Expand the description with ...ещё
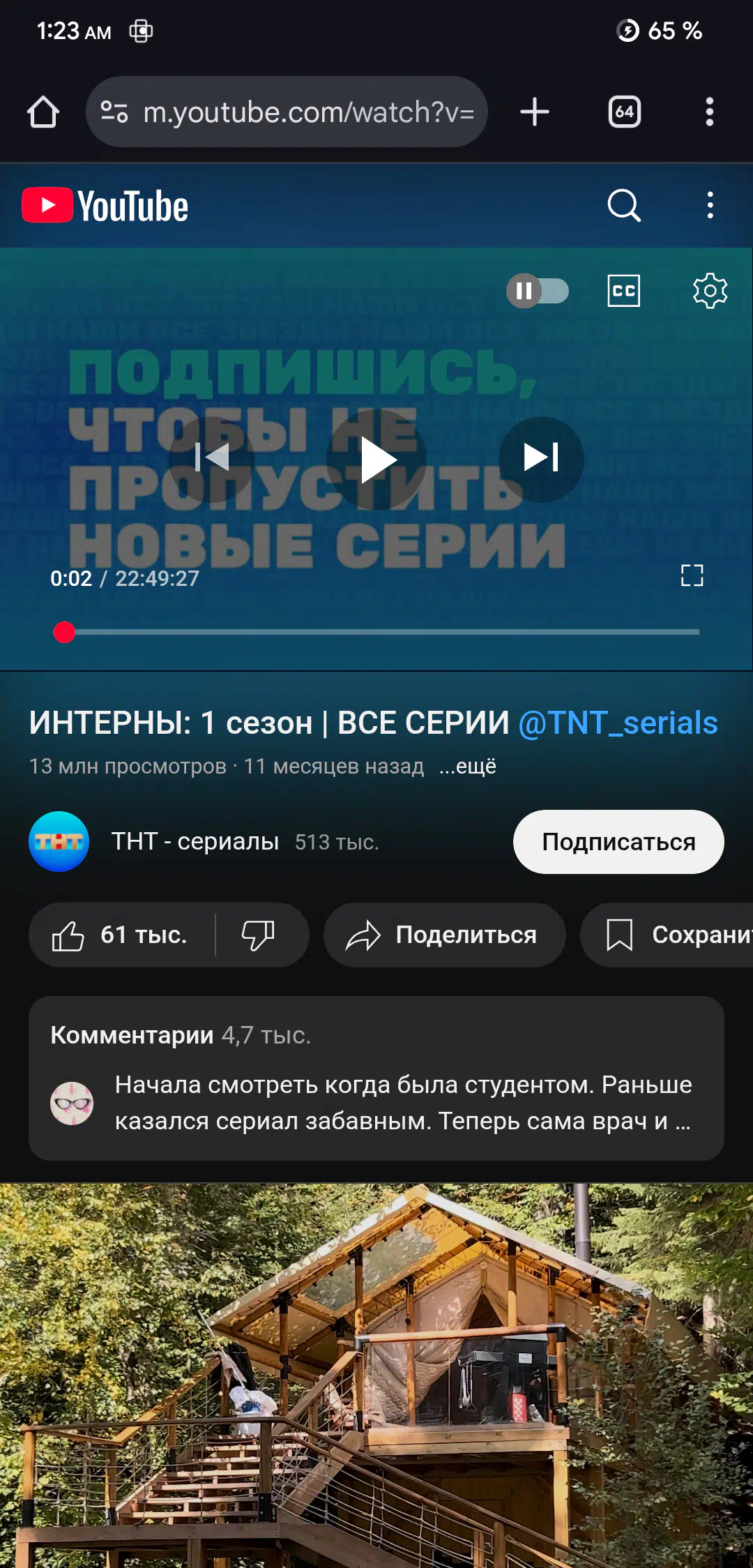 click(x=467, y=766)
